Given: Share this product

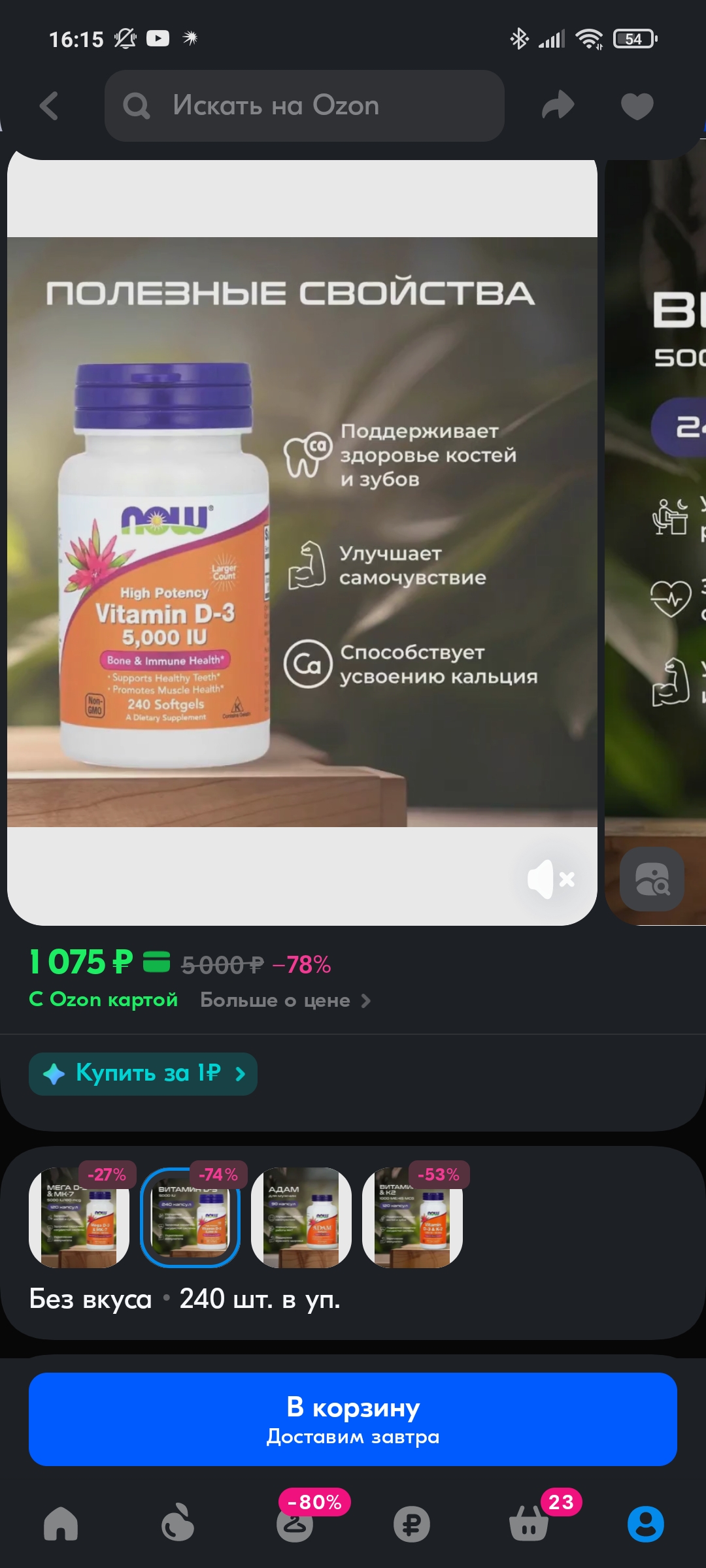Looking at the screenshot, I should coord(558,106).
